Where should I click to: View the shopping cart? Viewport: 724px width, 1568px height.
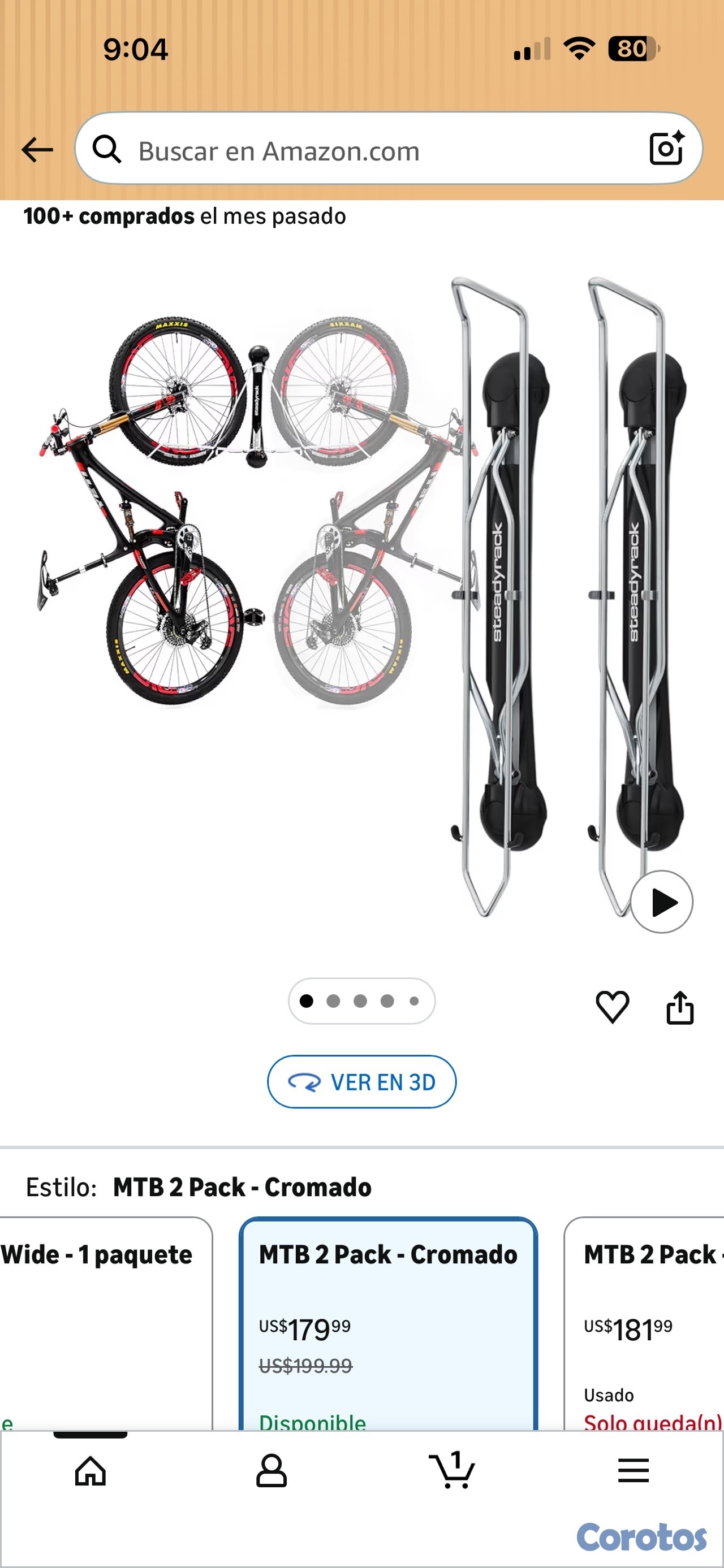[x=452, y=1471]
